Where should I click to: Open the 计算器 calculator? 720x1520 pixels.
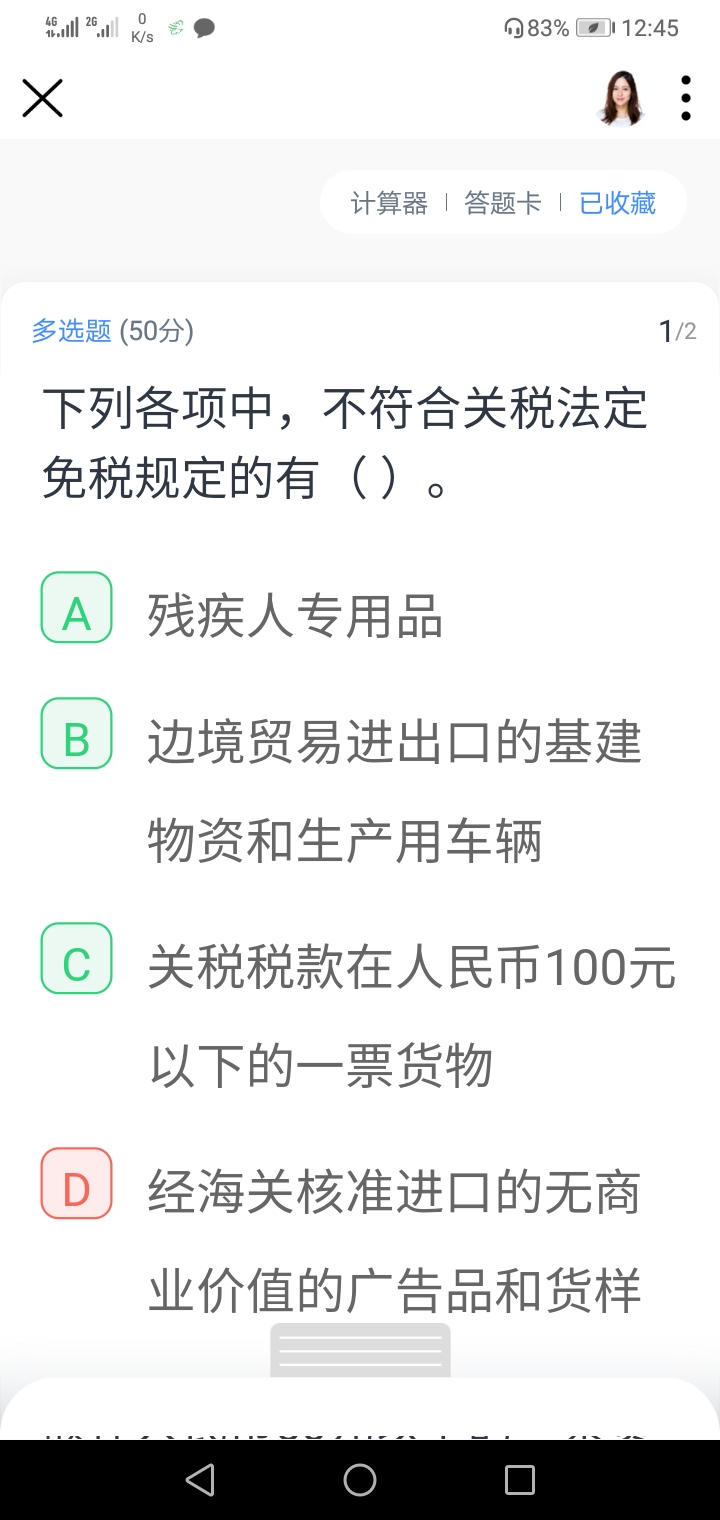389,203
